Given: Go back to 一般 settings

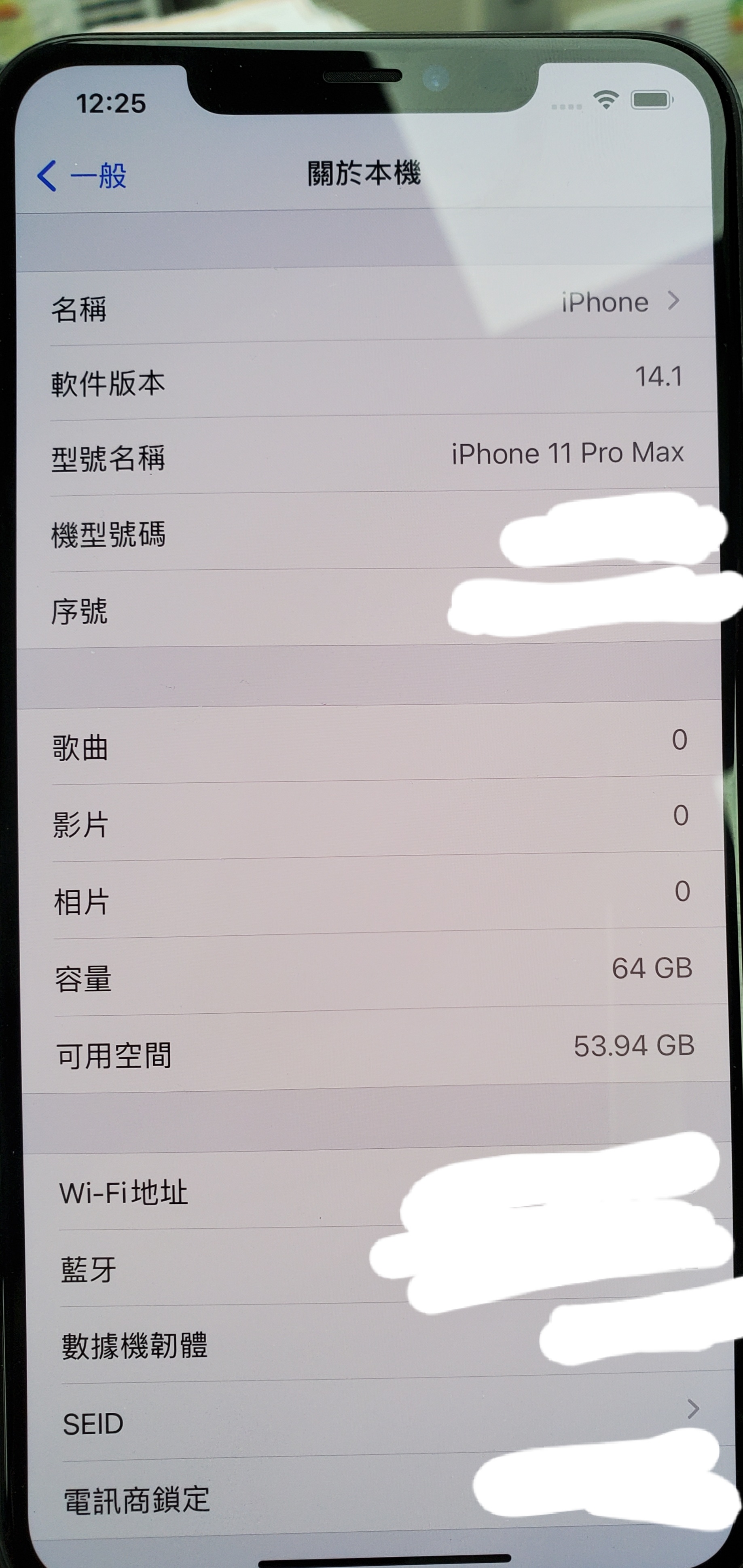Looking at the screenshot, I should (x=82, y=176).
